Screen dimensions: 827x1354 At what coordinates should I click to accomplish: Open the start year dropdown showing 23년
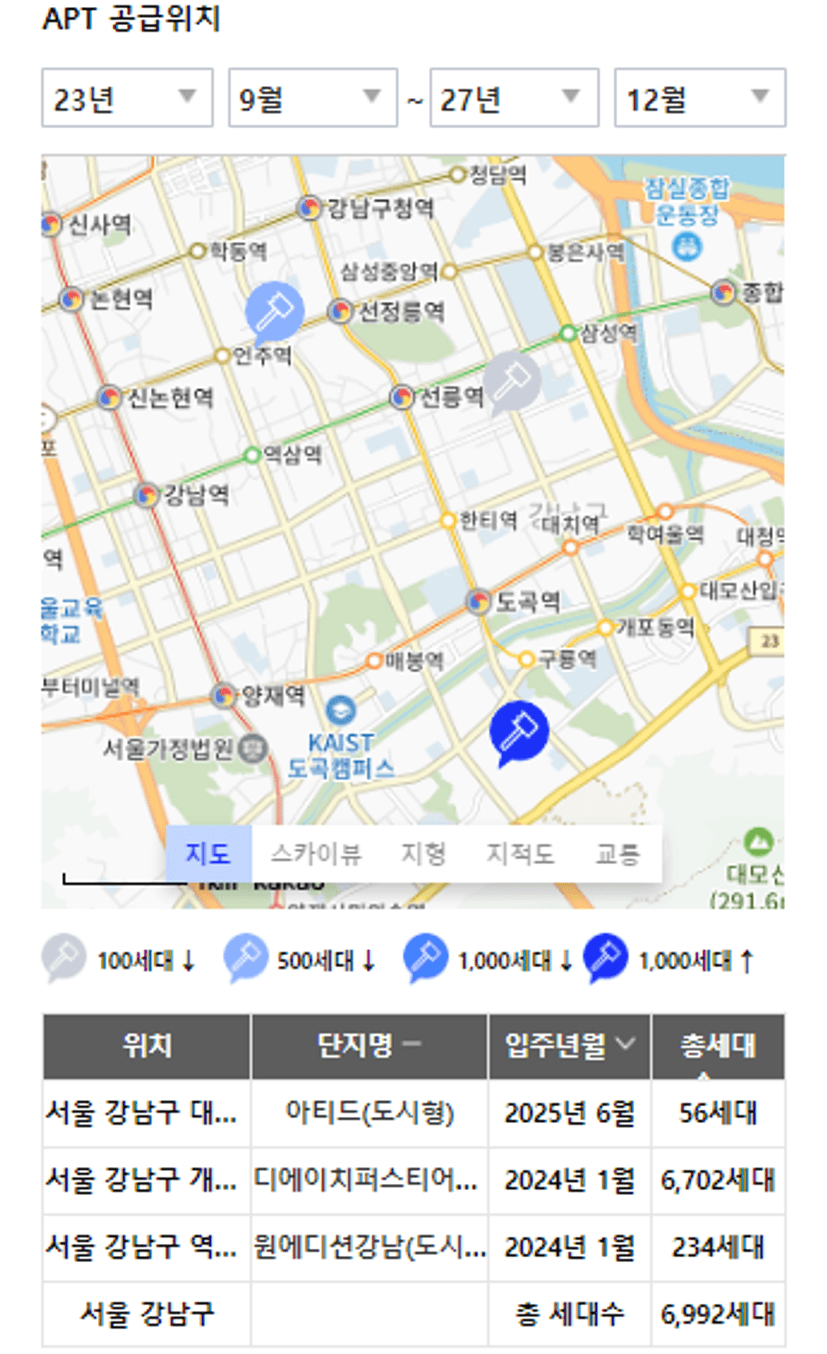(127, 98)
